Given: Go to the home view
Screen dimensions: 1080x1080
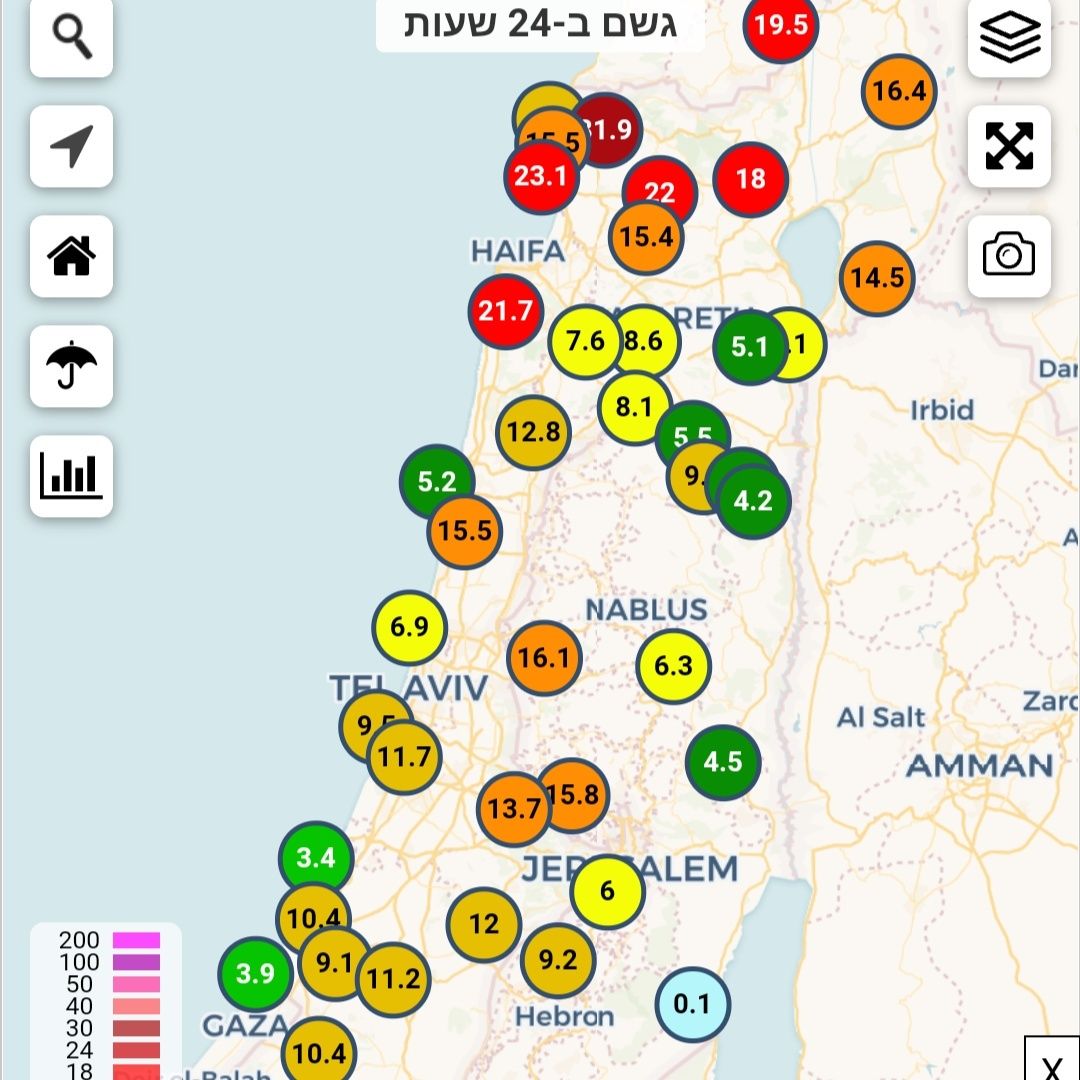Looking at the screenshot, I should click(x=71, y=256).
